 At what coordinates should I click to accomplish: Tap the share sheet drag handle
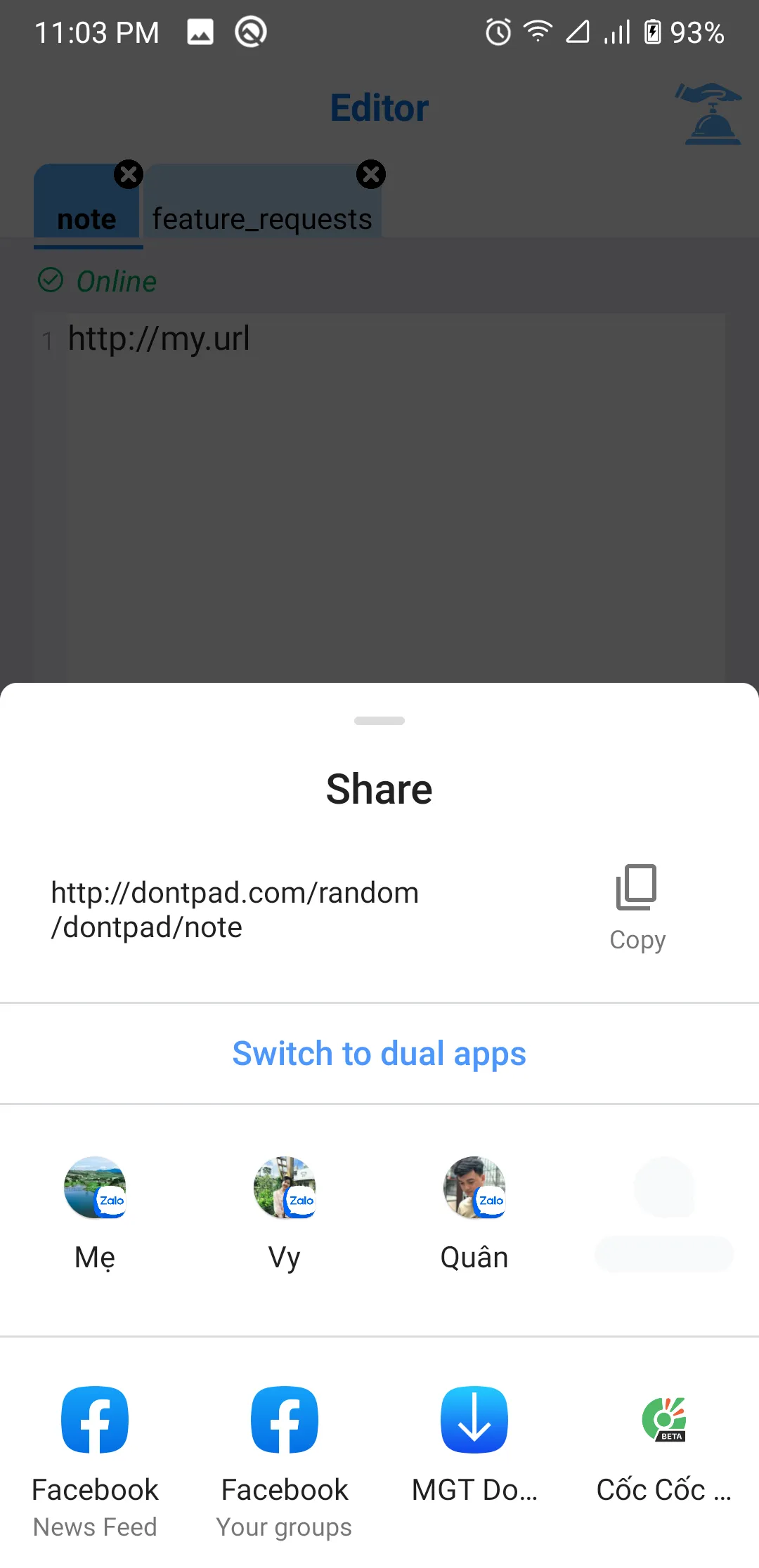(x=379, y=720)
